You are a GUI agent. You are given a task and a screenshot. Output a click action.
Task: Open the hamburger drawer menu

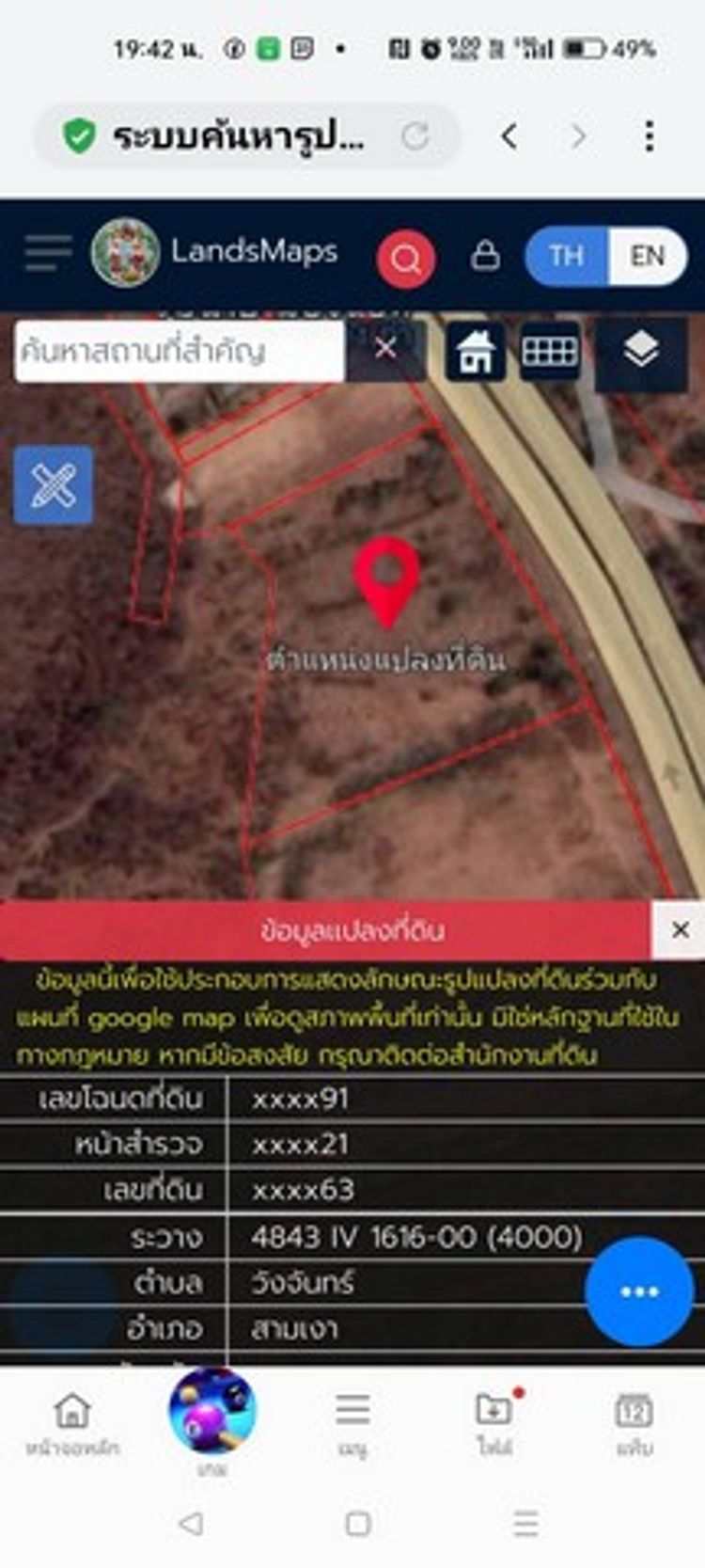[x=48, y=254]
